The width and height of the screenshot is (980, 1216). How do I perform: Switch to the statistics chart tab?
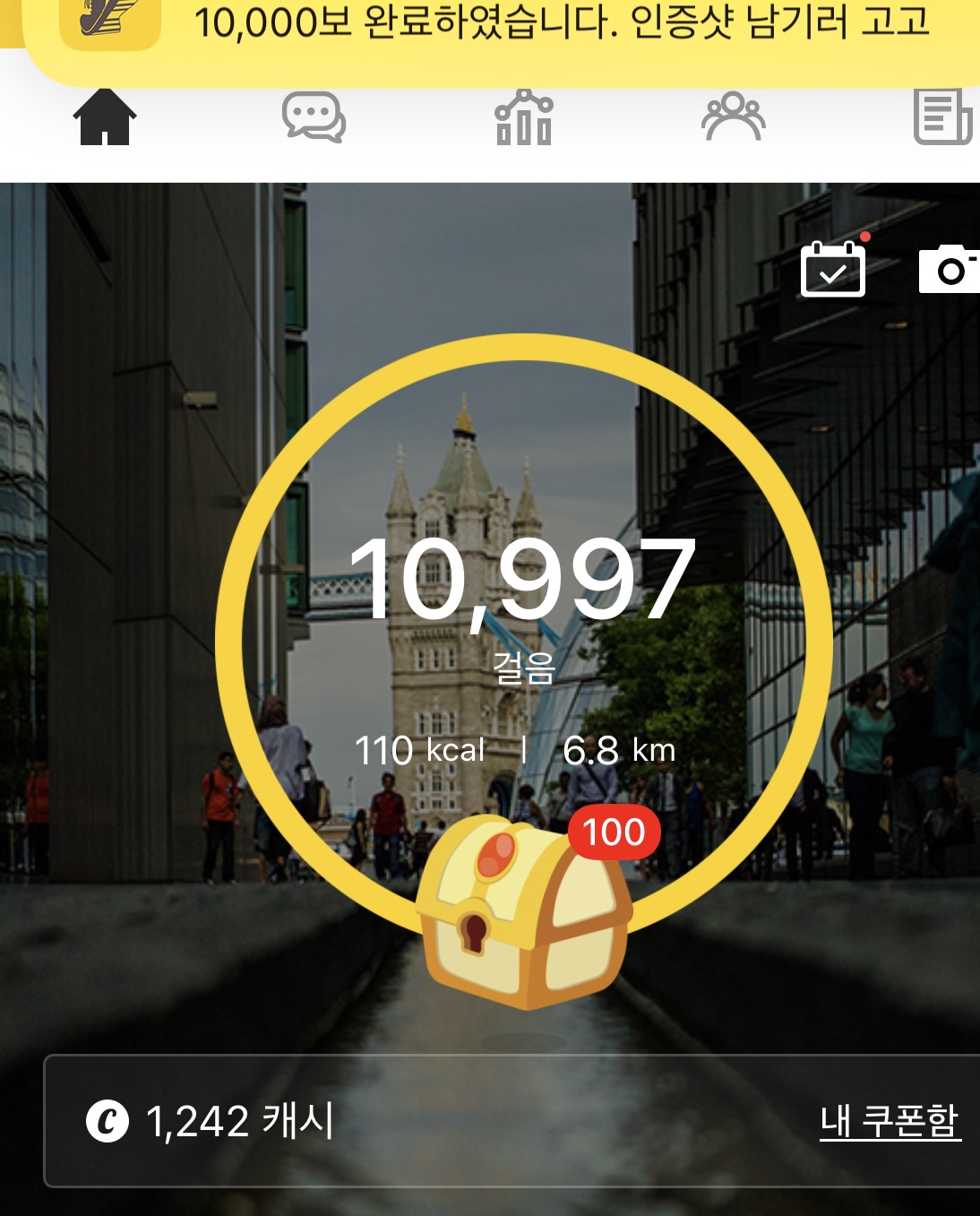[524, 116]
